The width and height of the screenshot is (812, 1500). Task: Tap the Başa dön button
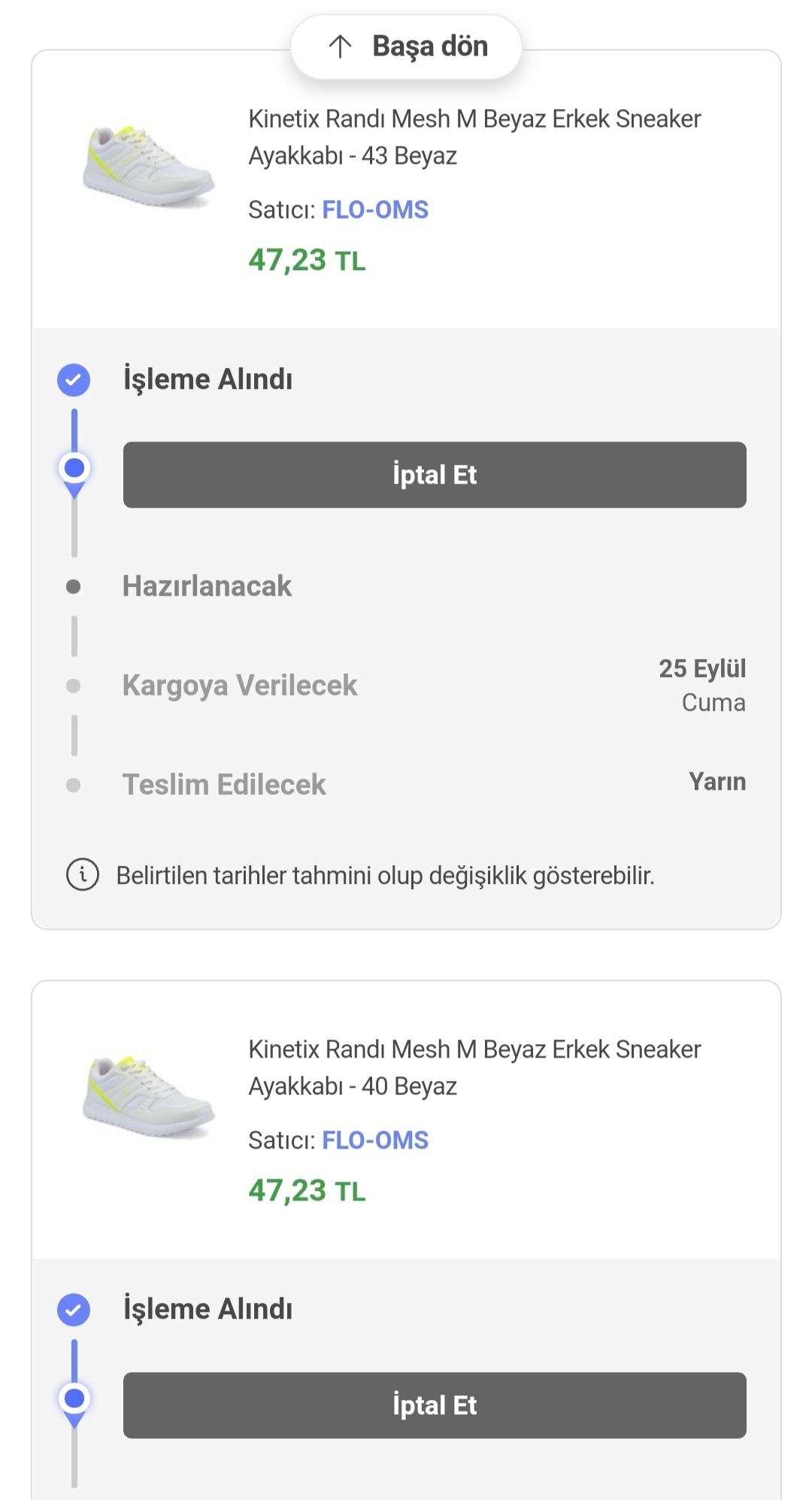pyautogui.click(x=406, y=47)
